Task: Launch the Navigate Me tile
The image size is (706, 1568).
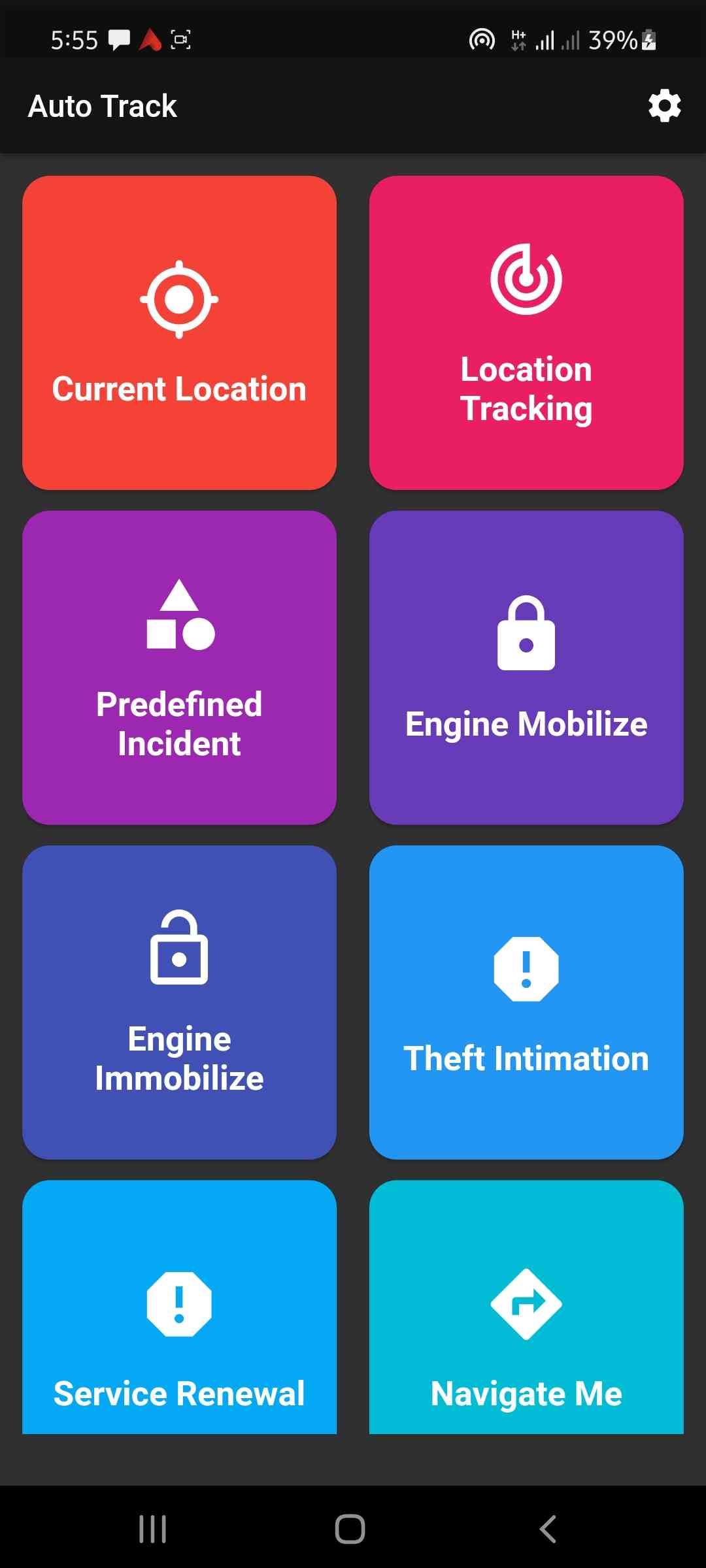Action: pos(526,1307)
